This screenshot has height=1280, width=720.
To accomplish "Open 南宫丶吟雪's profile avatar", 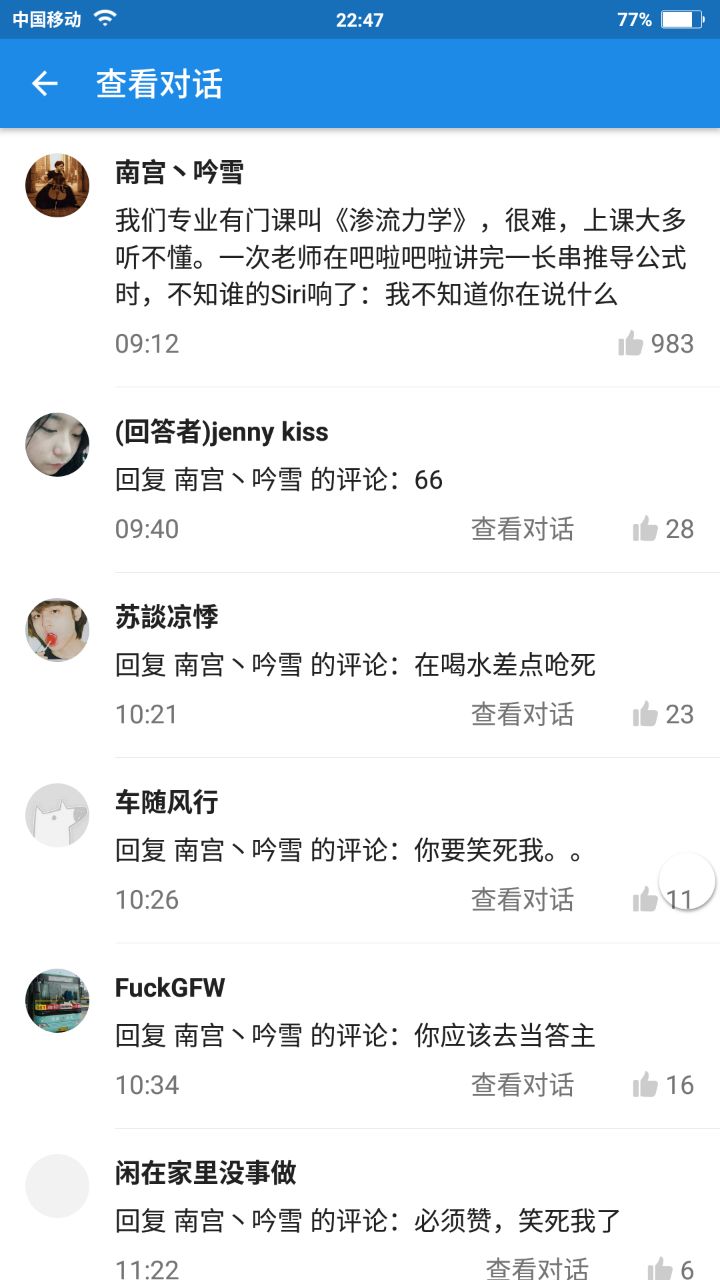I will click(57, 185).
